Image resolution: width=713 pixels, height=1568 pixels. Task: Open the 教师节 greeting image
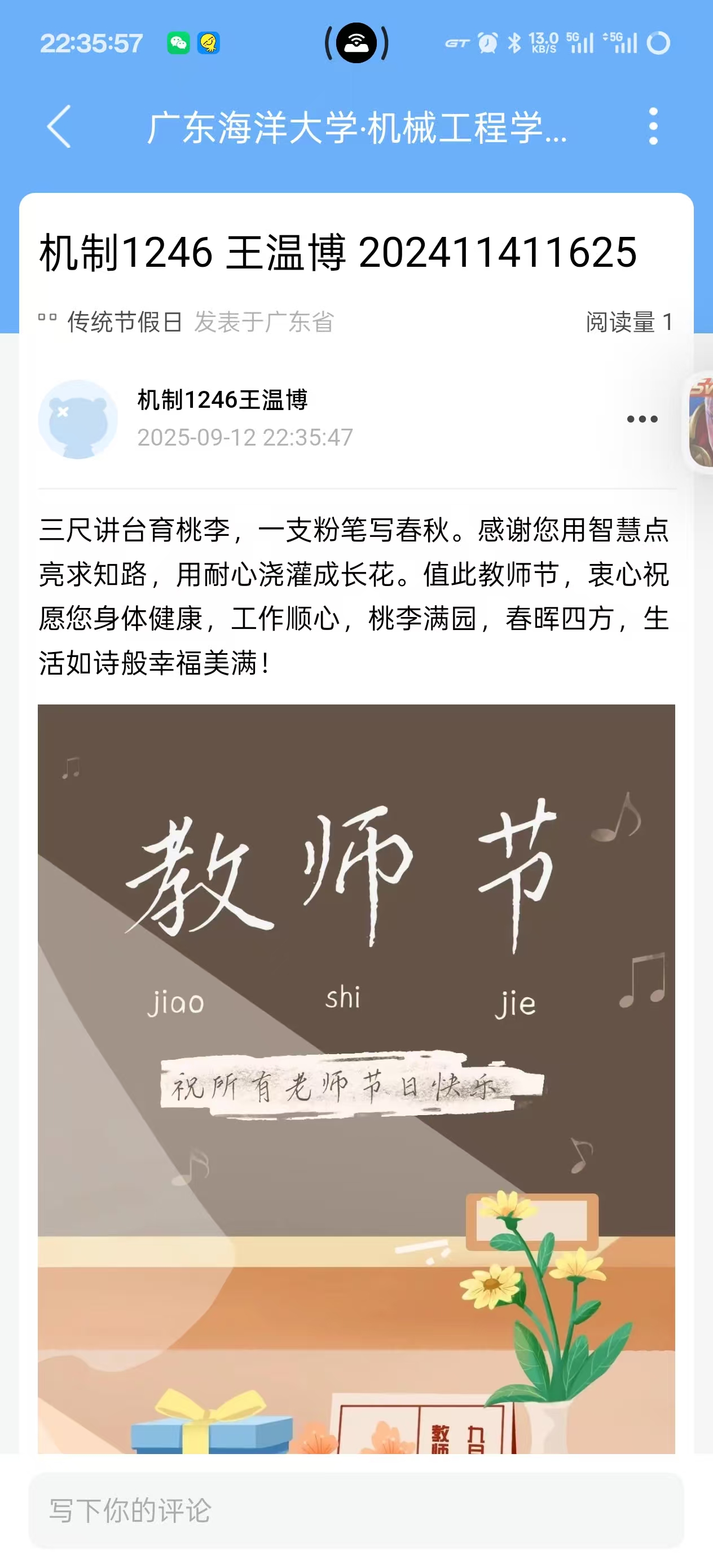pos(356,1077)
